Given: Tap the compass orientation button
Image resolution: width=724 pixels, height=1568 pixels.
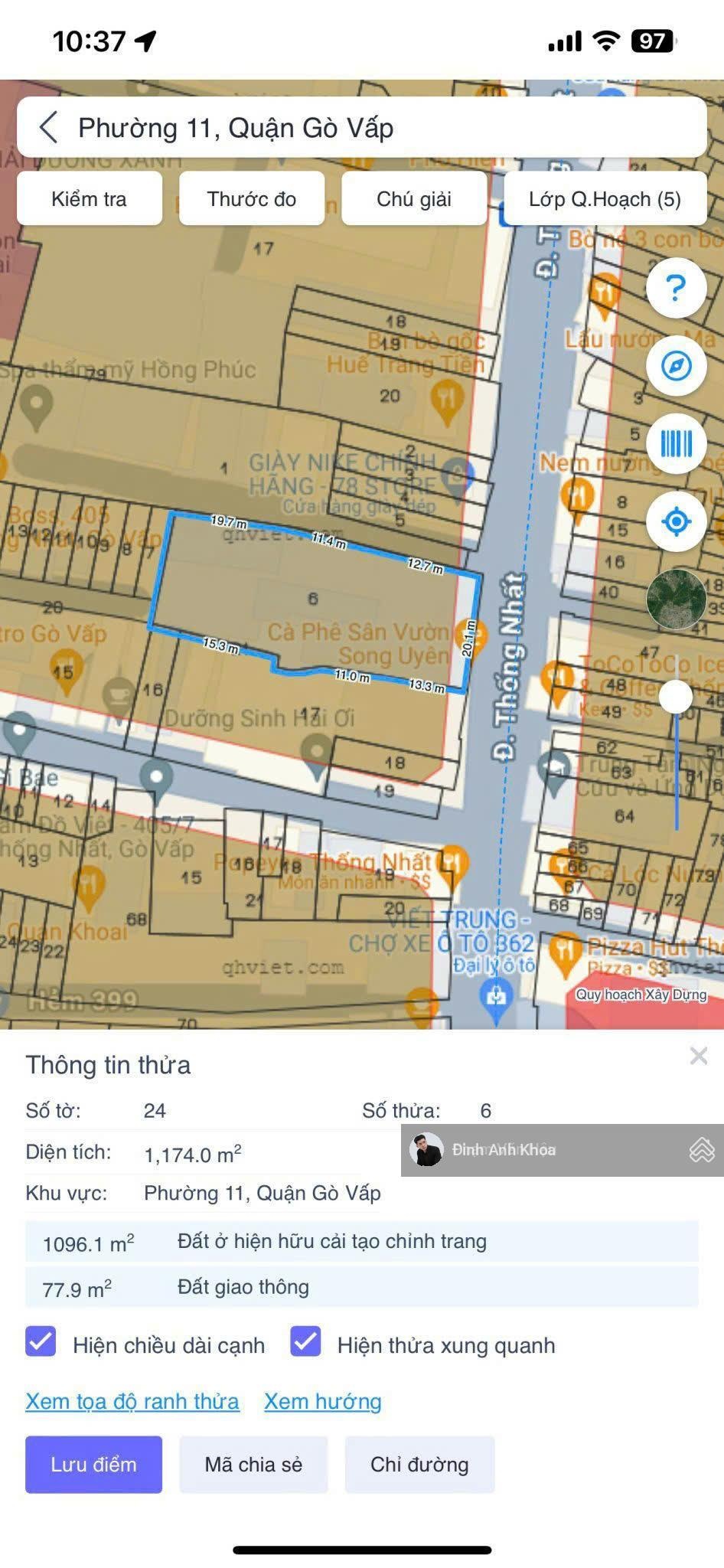Looking at the screenshot, I should [x=675, y=366].
